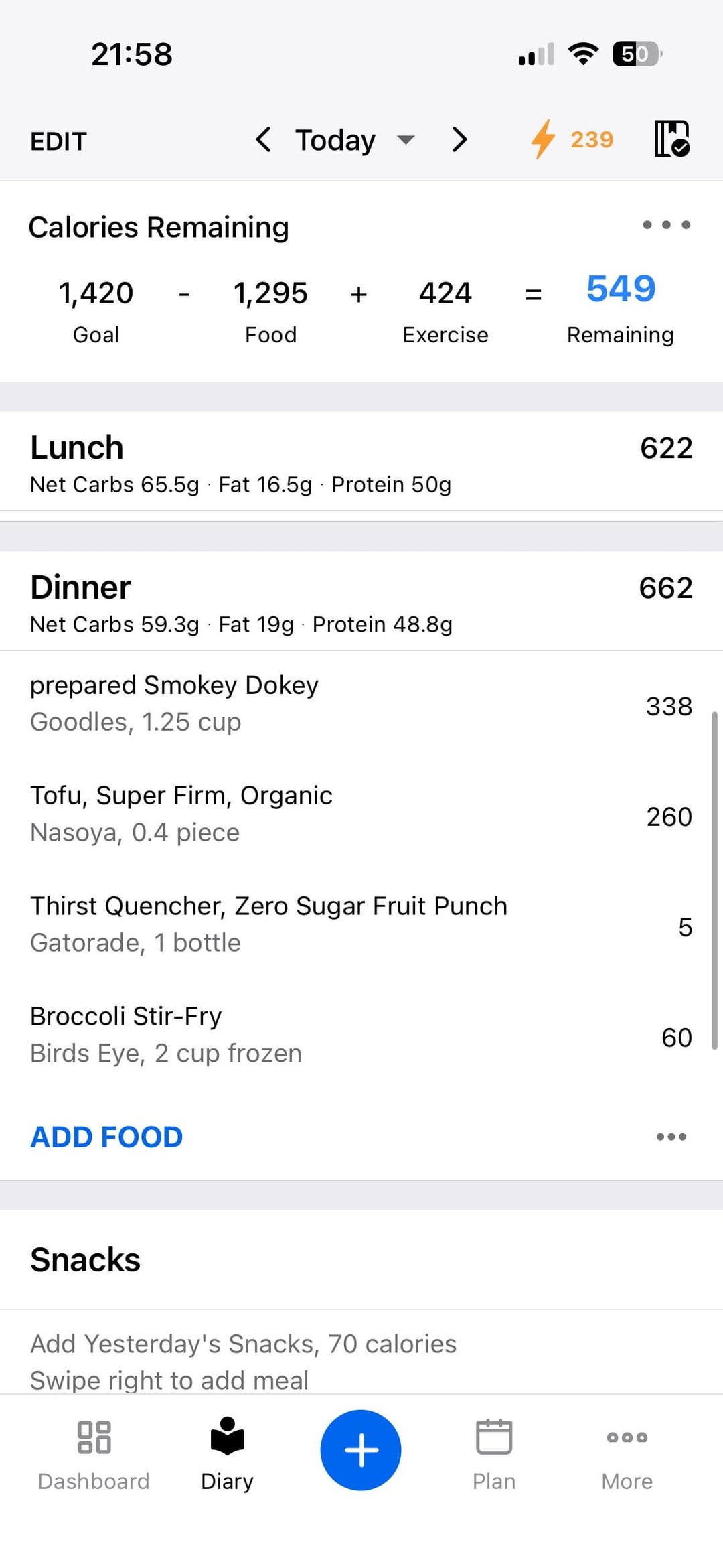The width and height of the screenshot is (723, 1568).
Task: Tap the EDIT button
Action: click(58, 141)
